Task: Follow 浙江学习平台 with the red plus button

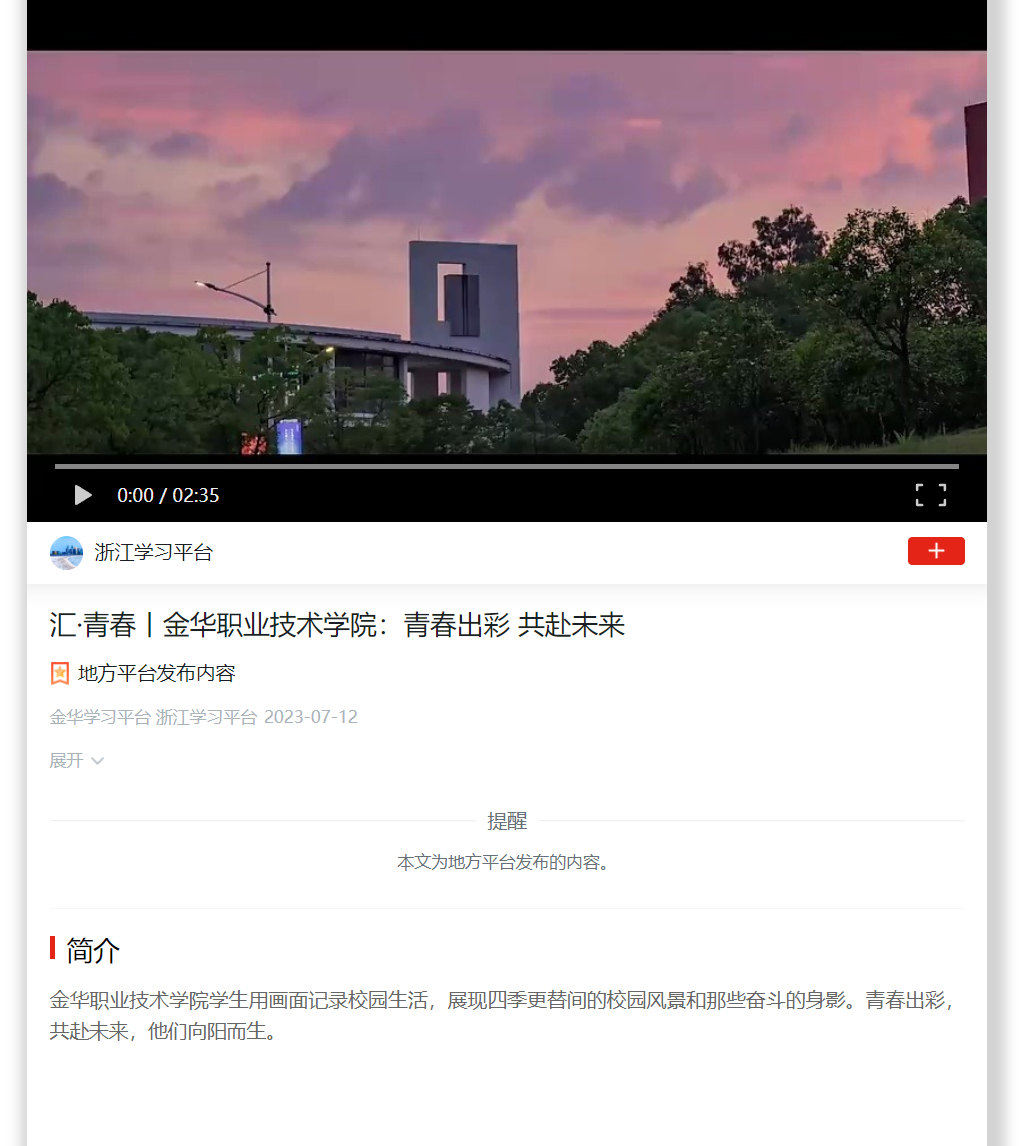Action: coord(935,551)
